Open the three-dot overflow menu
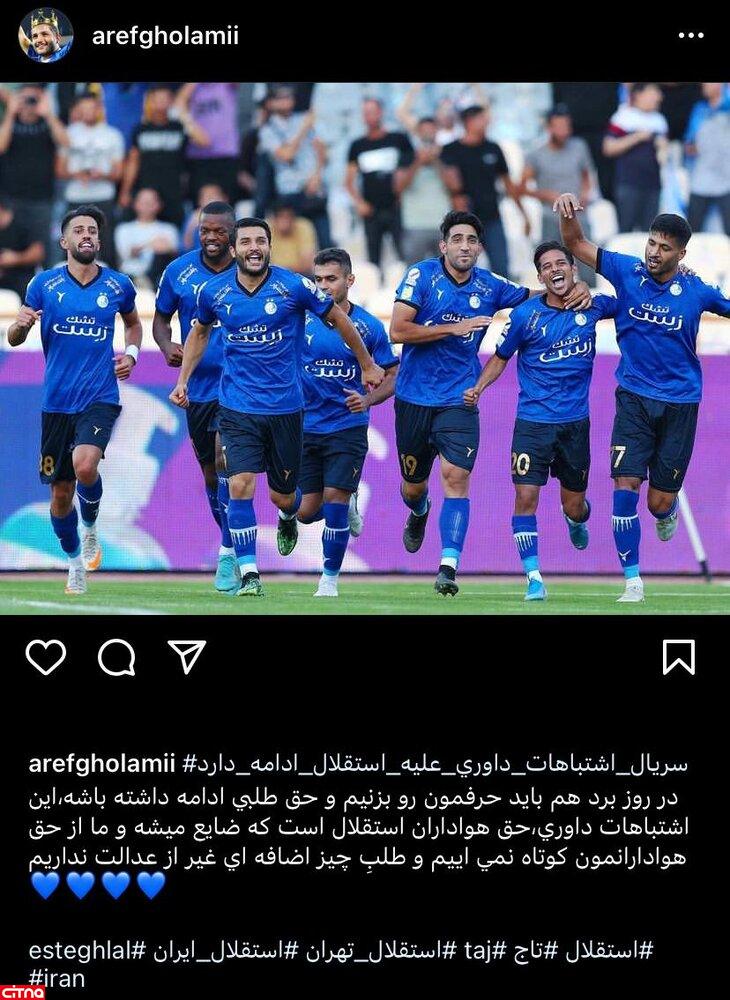 [691, 36]
